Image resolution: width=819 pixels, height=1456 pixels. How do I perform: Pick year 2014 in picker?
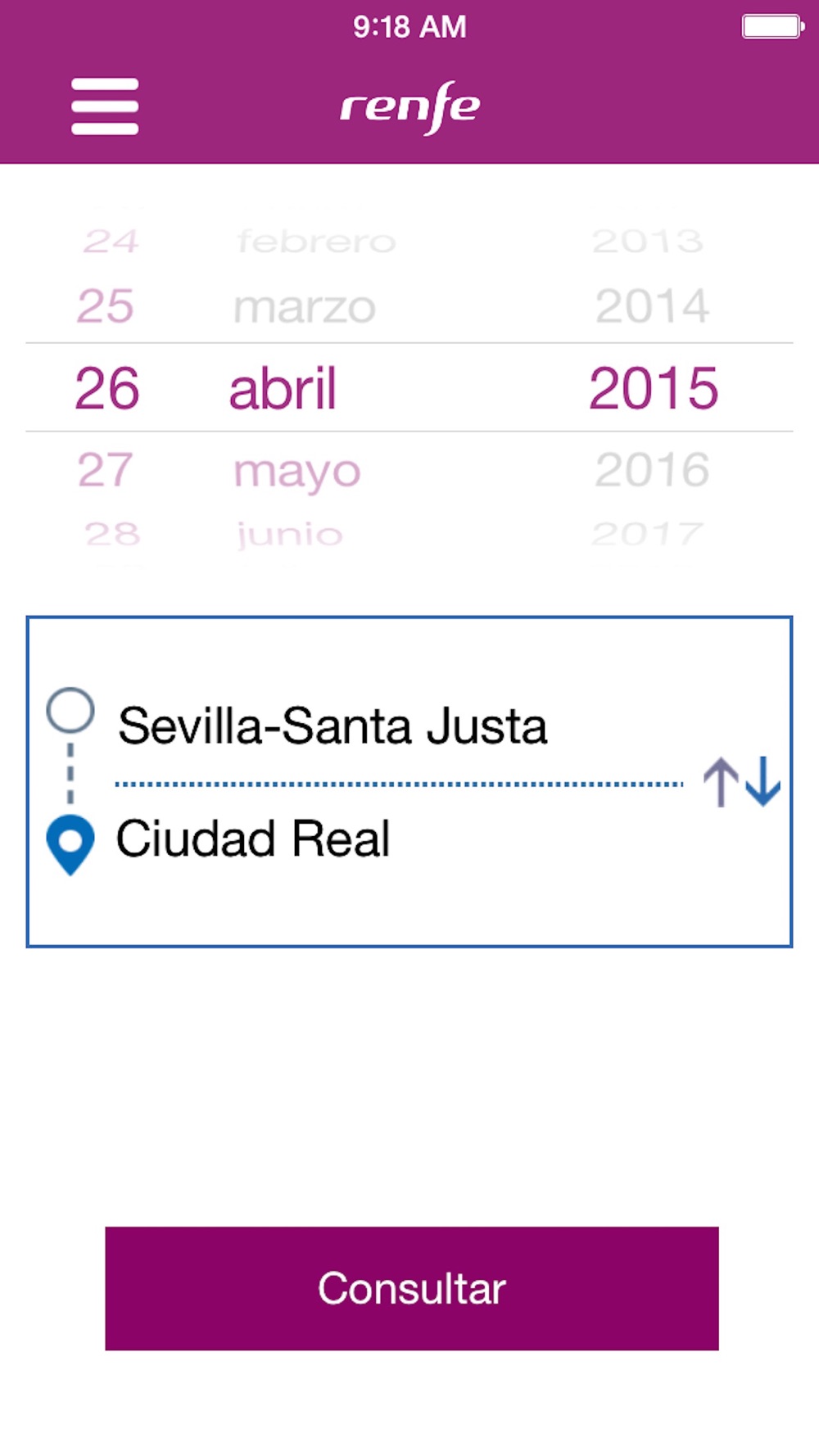pos(652,307)
